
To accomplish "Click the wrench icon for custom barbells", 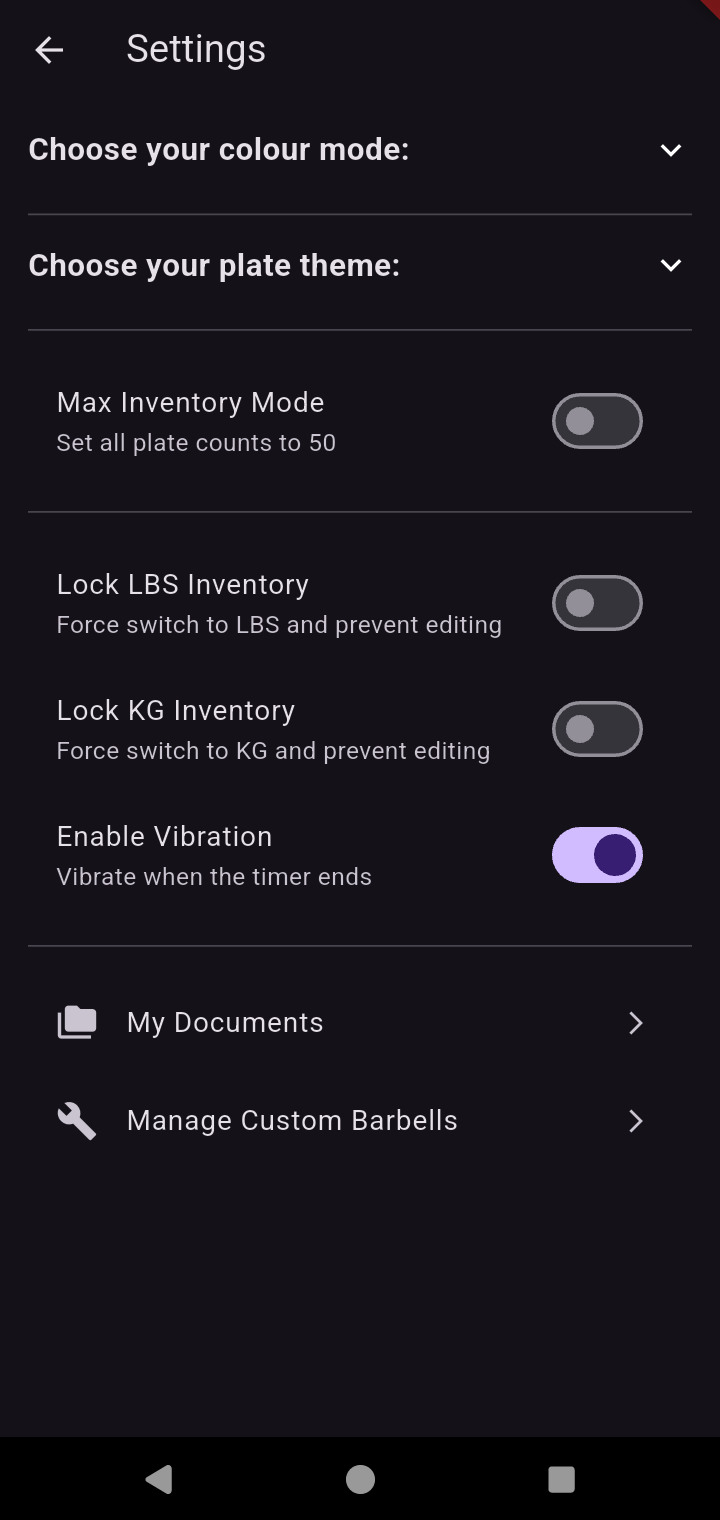I will tap(75, 1120).
